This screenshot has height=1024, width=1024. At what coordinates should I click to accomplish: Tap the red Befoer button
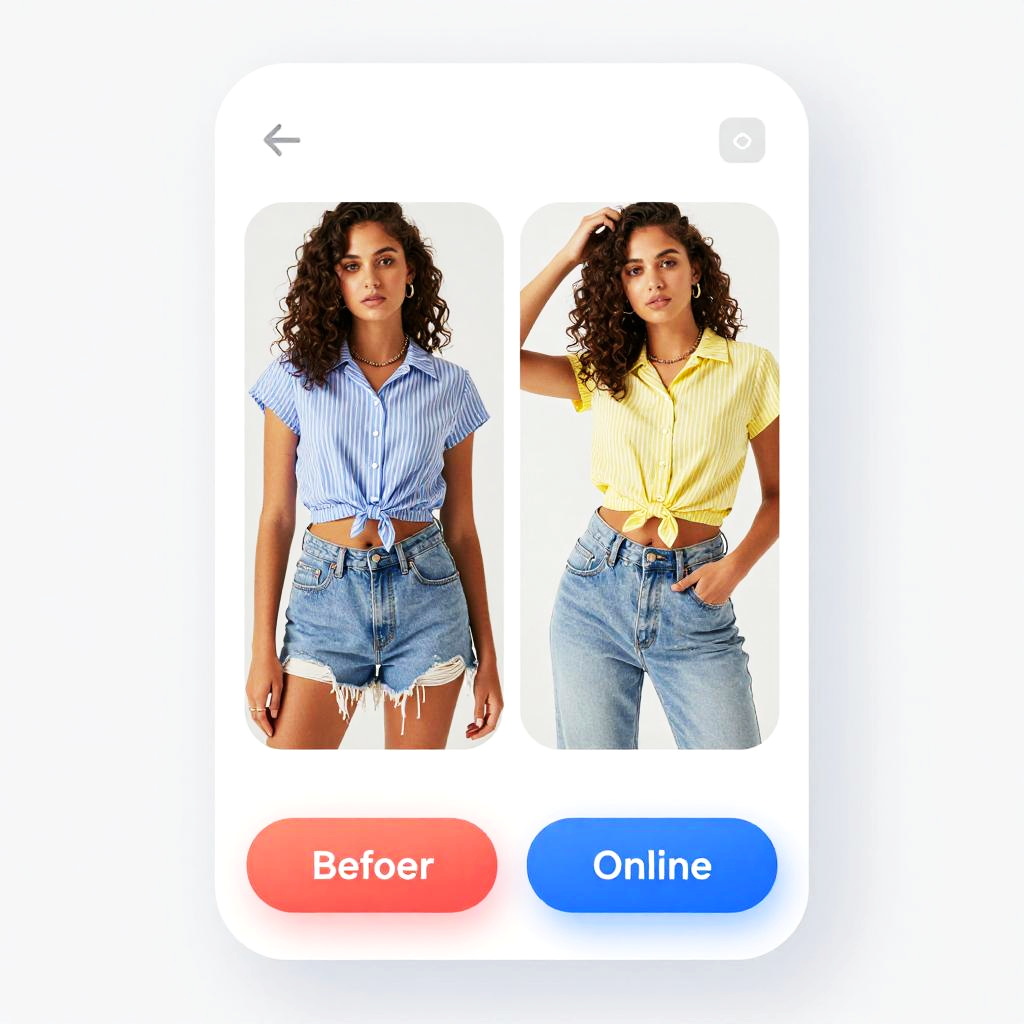click(372, 865)
